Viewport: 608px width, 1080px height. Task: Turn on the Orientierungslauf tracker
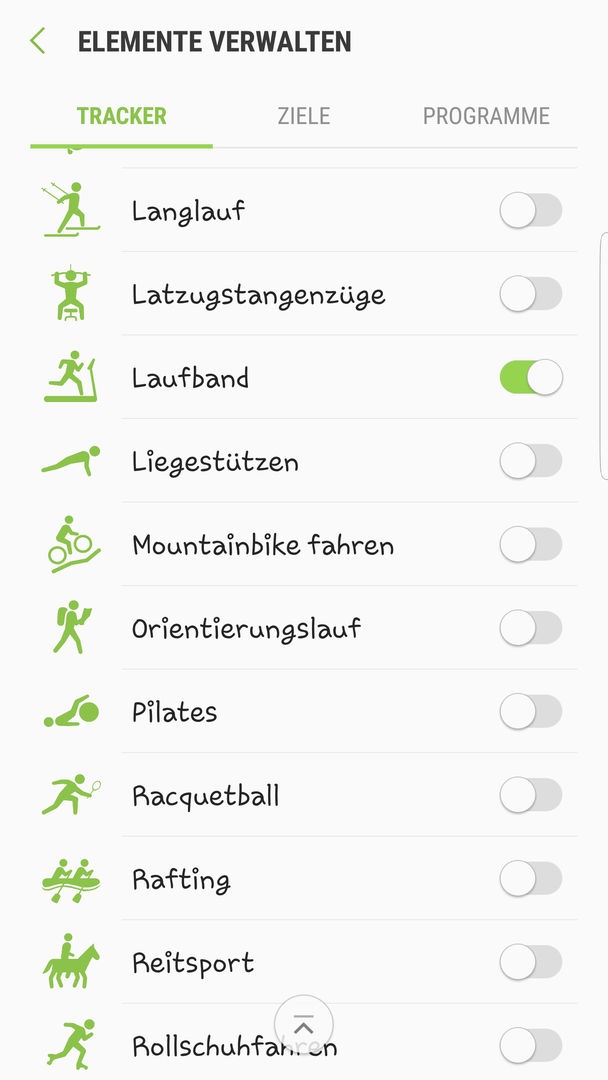(x=531, y=628)
